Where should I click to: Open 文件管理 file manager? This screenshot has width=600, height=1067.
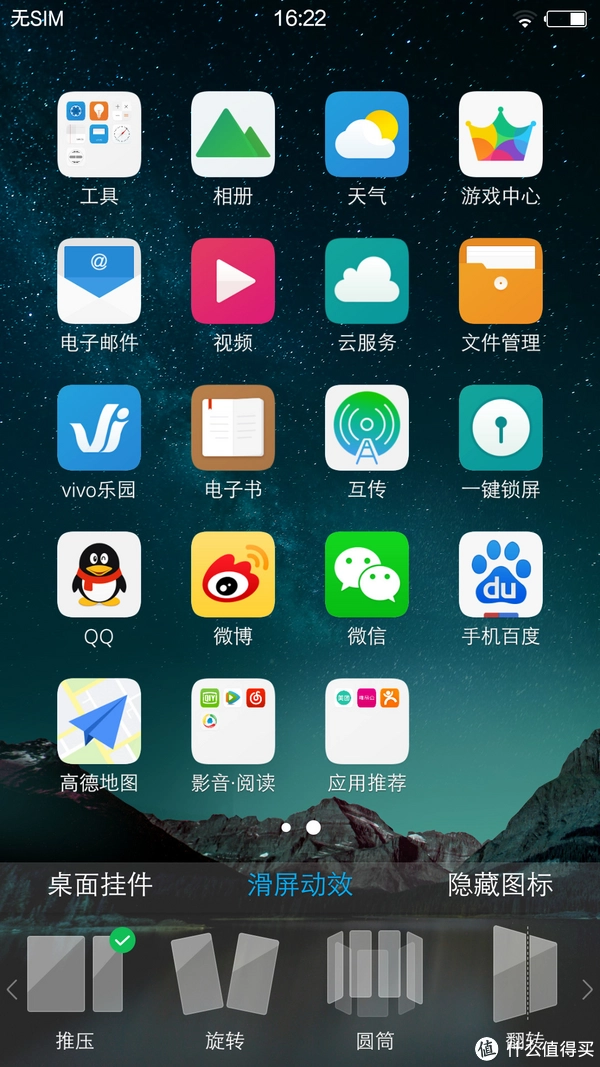click(x=501, y=281)
